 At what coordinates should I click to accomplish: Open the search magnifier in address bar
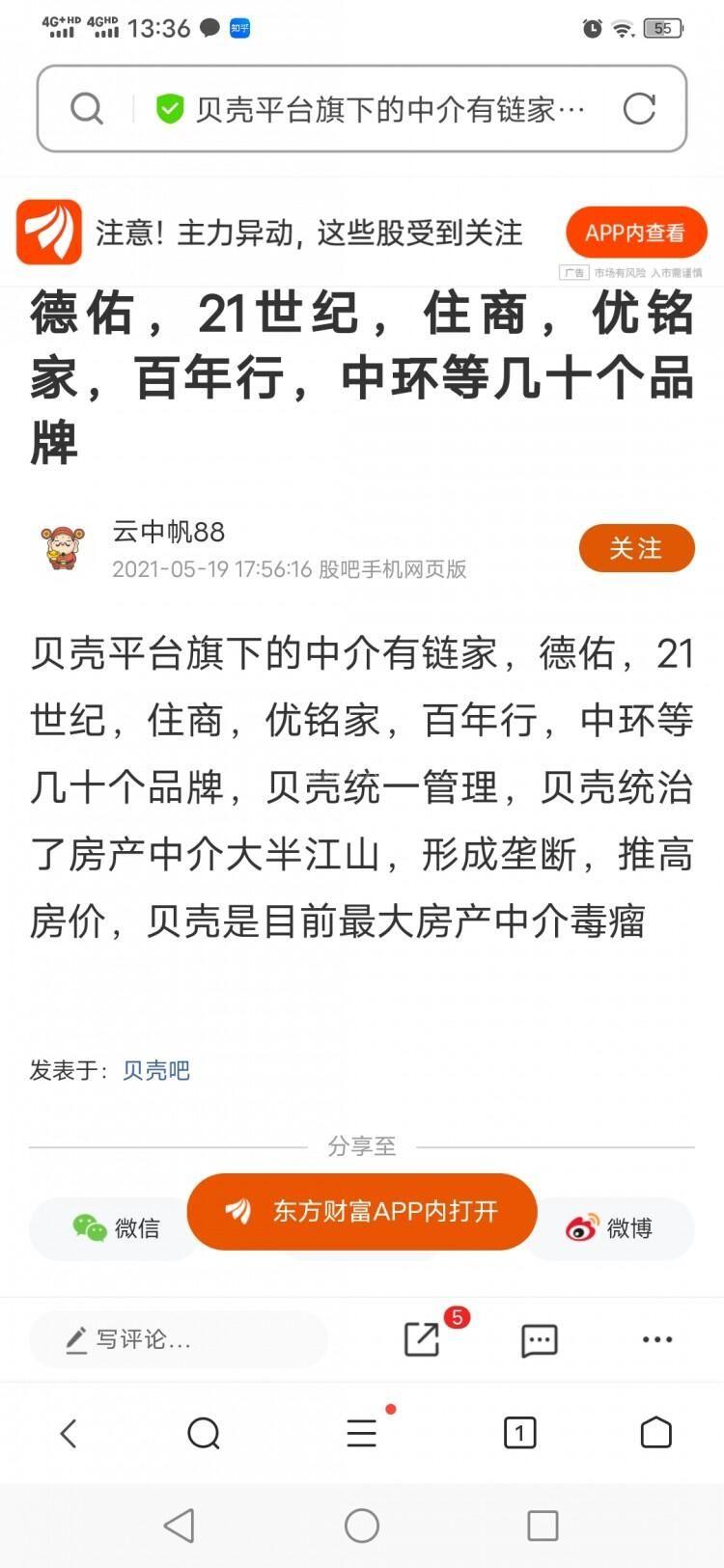coord(87,109)
